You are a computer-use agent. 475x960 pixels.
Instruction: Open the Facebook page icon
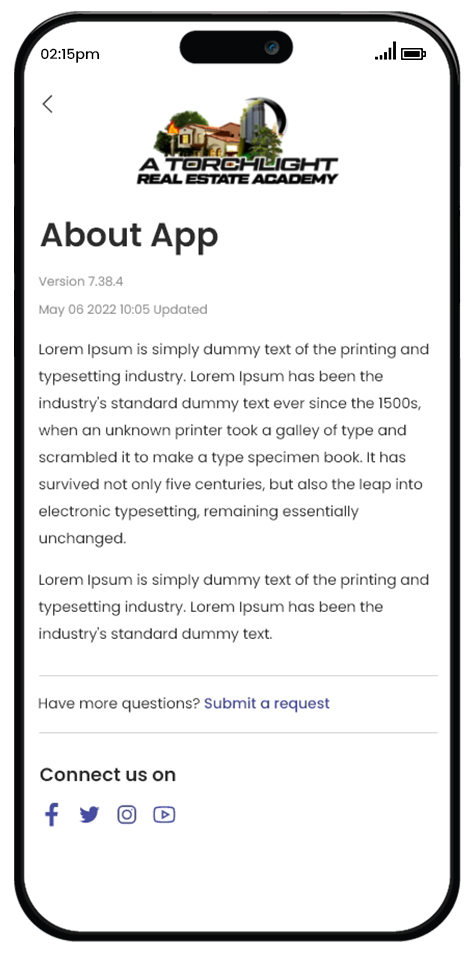[x=52, y=815]
